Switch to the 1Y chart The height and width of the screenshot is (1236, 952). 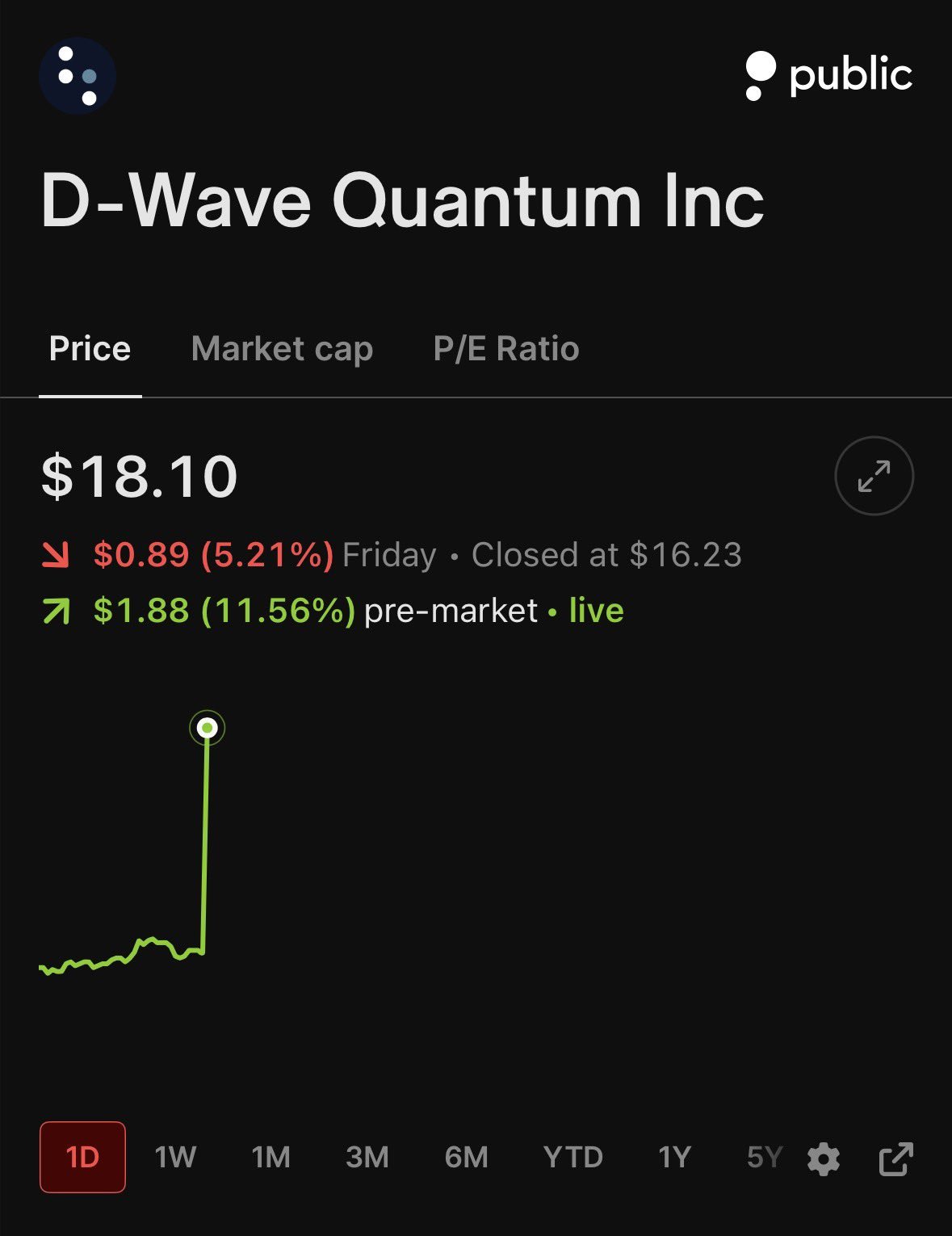click(674, 1157)
